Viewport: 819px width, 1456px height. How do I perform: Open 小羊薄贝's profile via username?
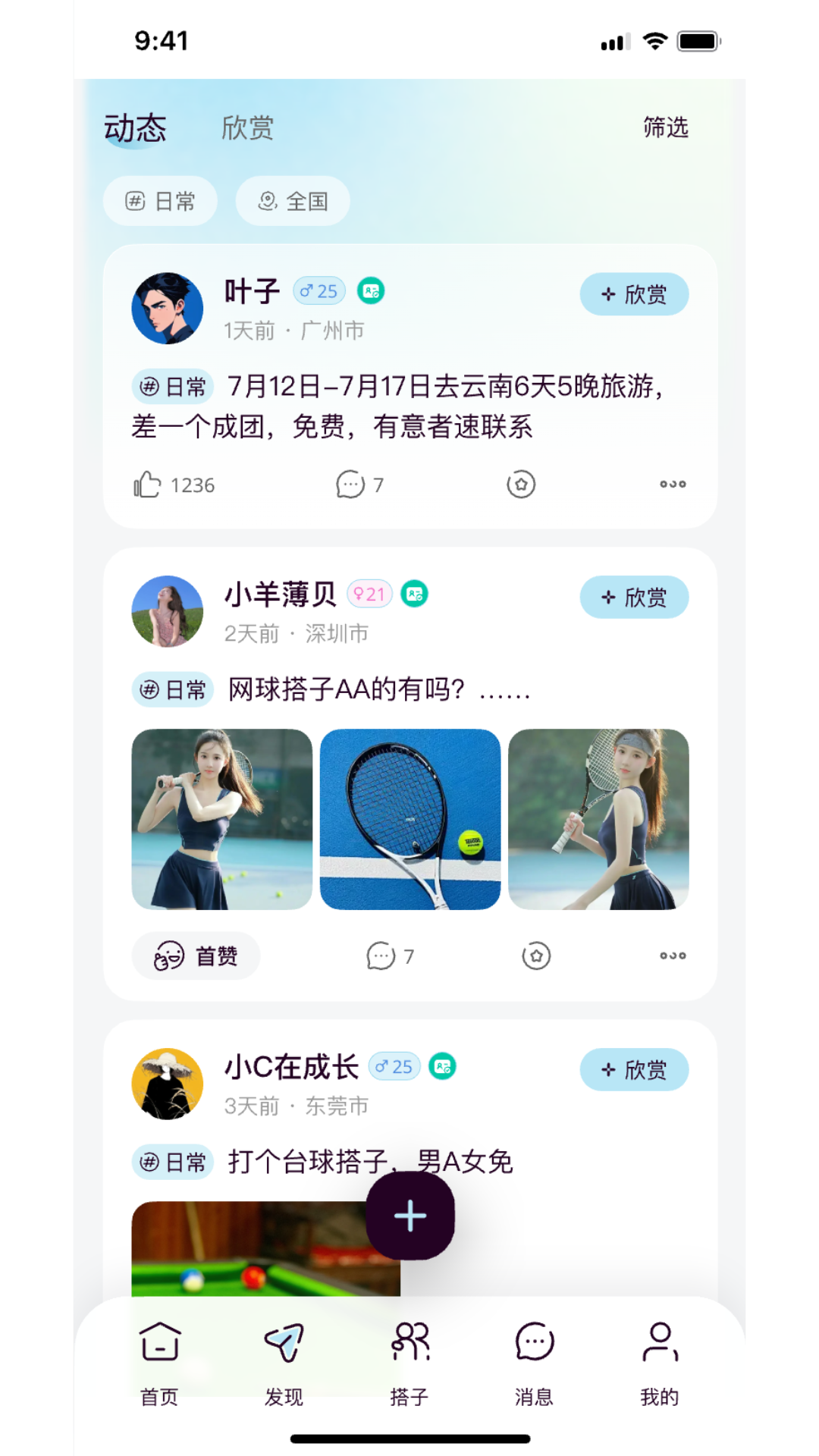[x=281, y=595]
